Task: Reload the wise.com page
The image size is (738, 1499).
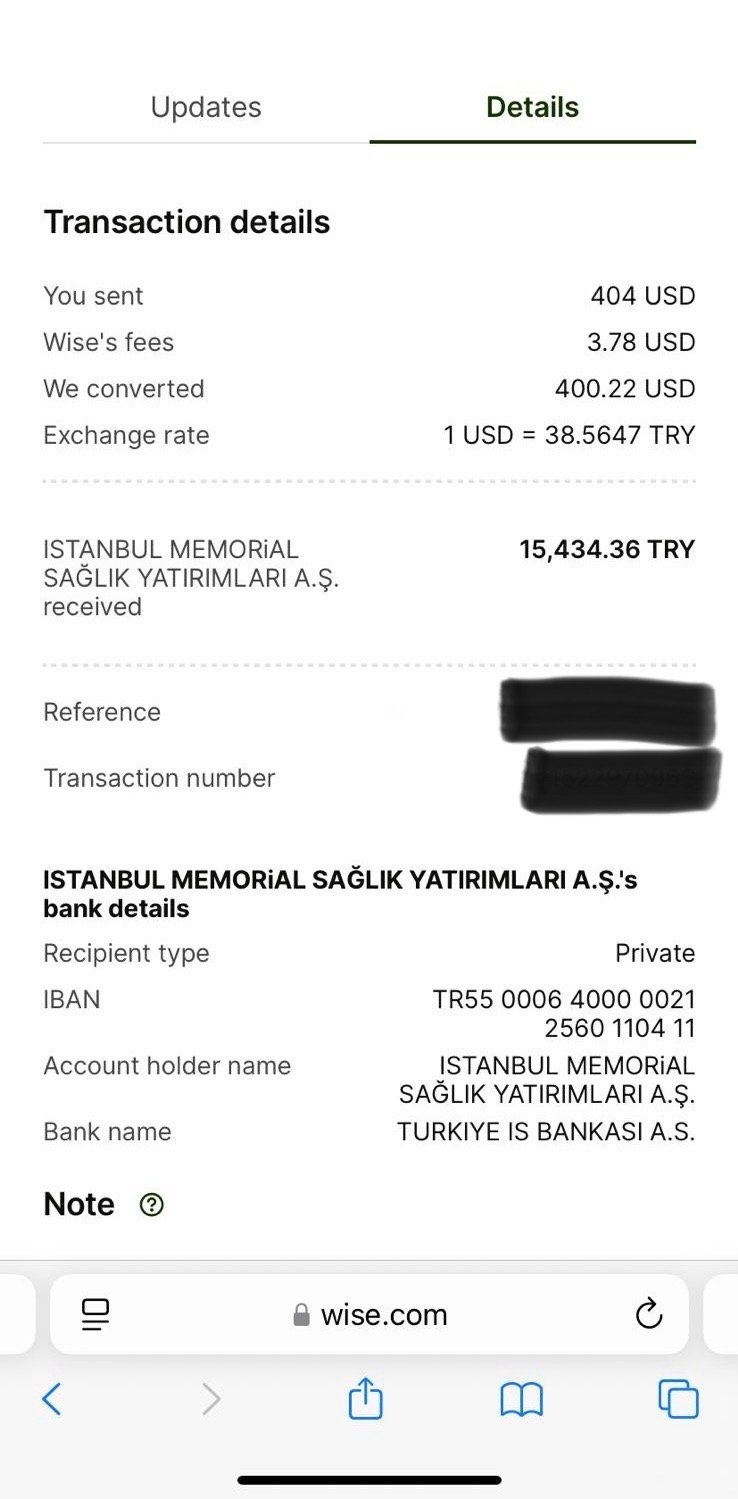Action: pos(649,1313)
